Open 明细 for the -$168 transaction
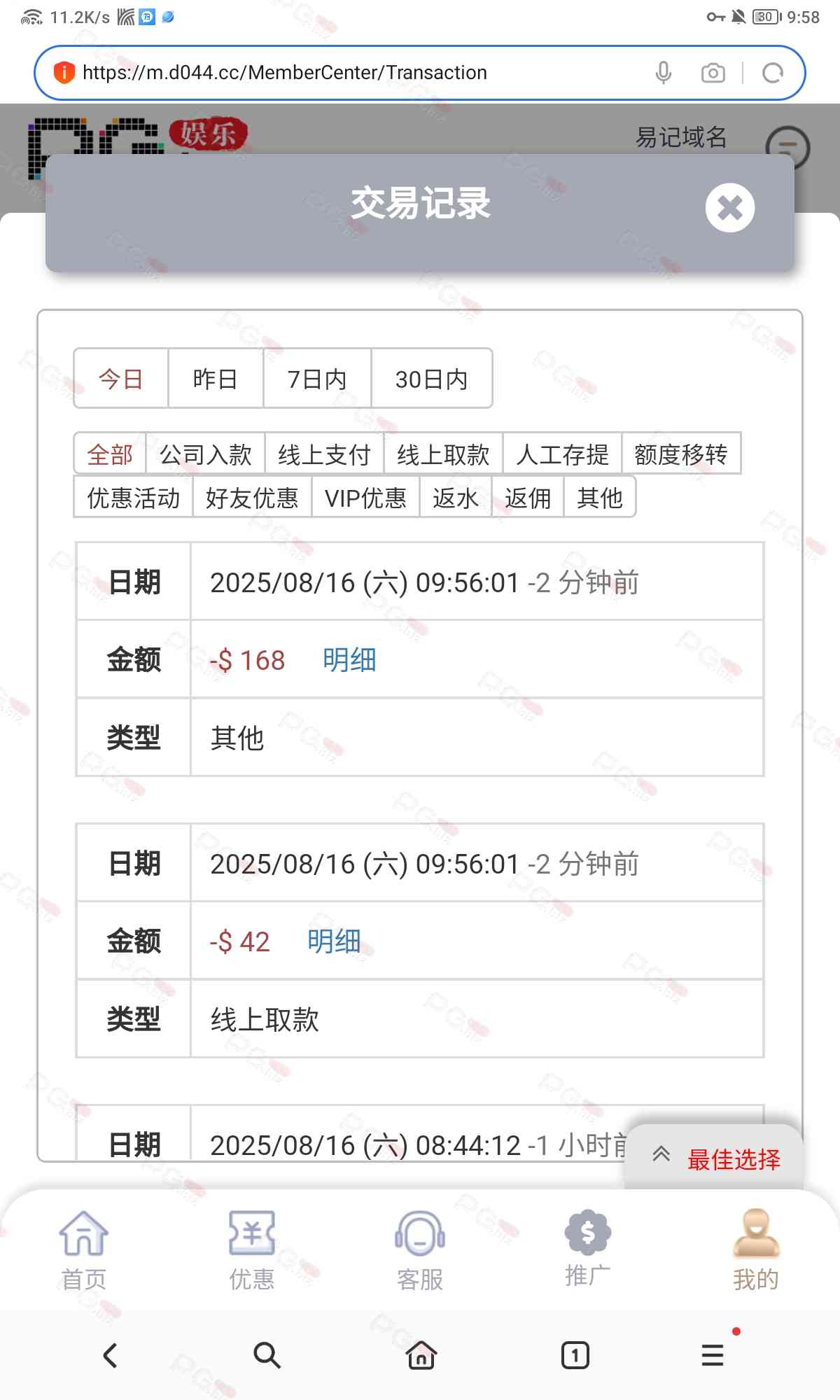 click(349, 659)
